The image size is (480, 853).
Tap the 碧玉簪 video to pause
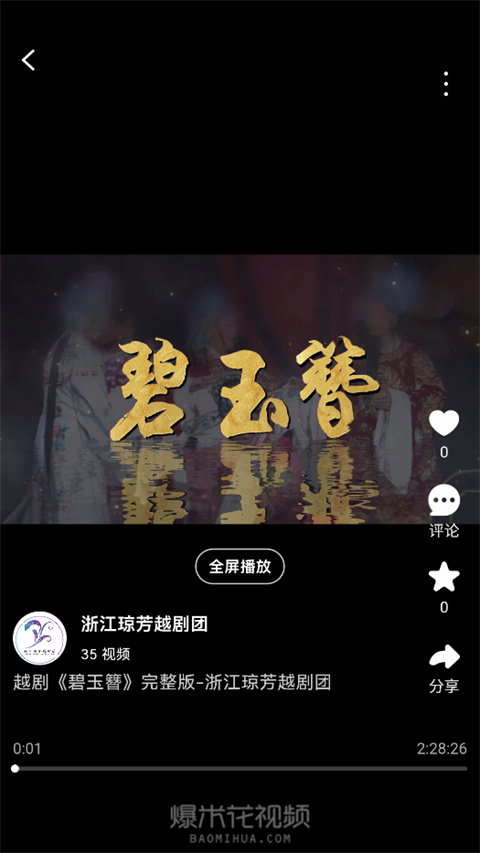tap(240, 389)
